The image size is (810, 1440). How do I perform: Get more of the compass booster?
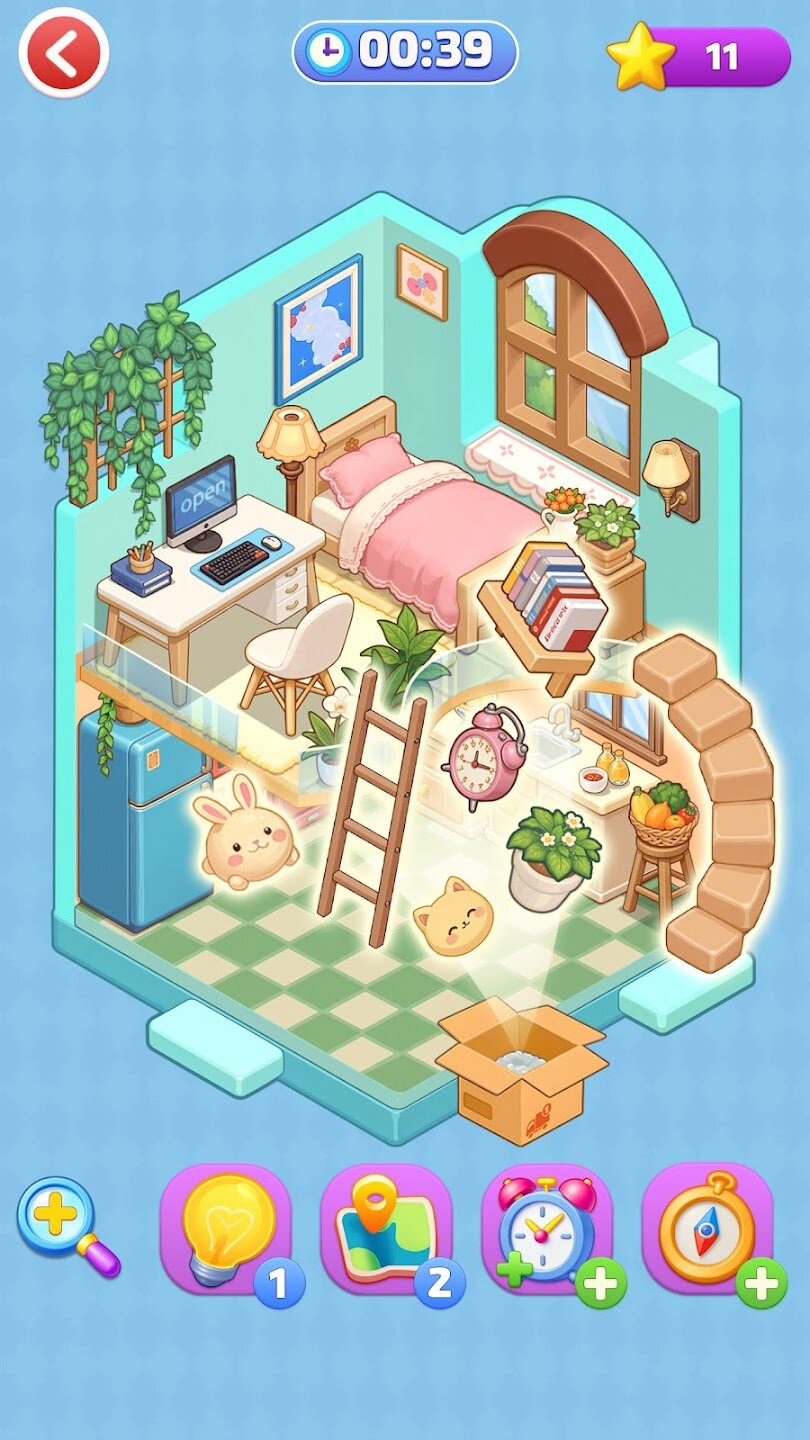coord(762,1283)
